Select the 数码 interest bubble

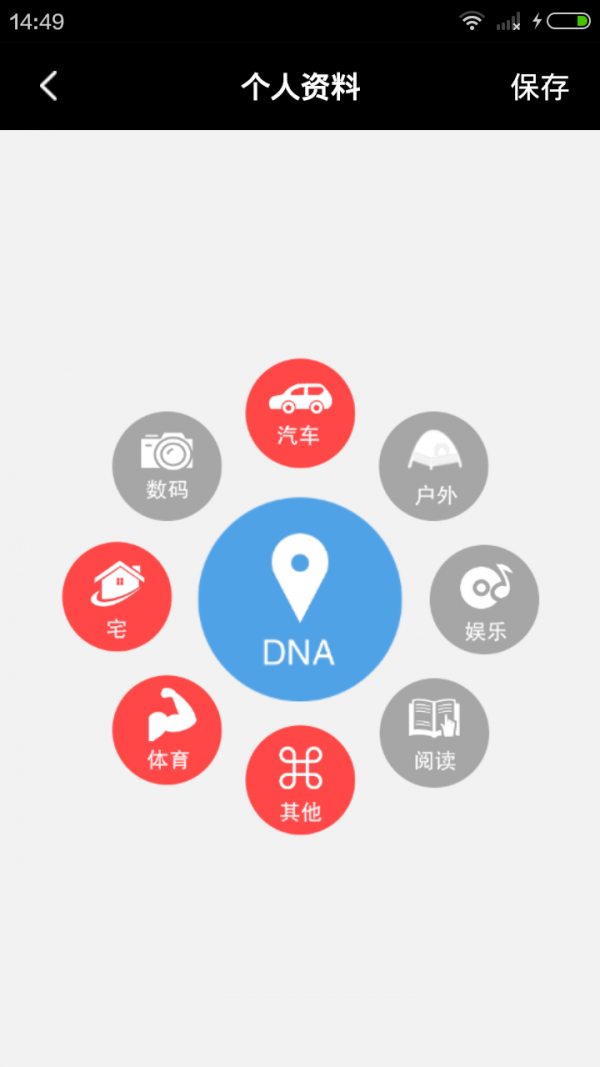point(167,466)
